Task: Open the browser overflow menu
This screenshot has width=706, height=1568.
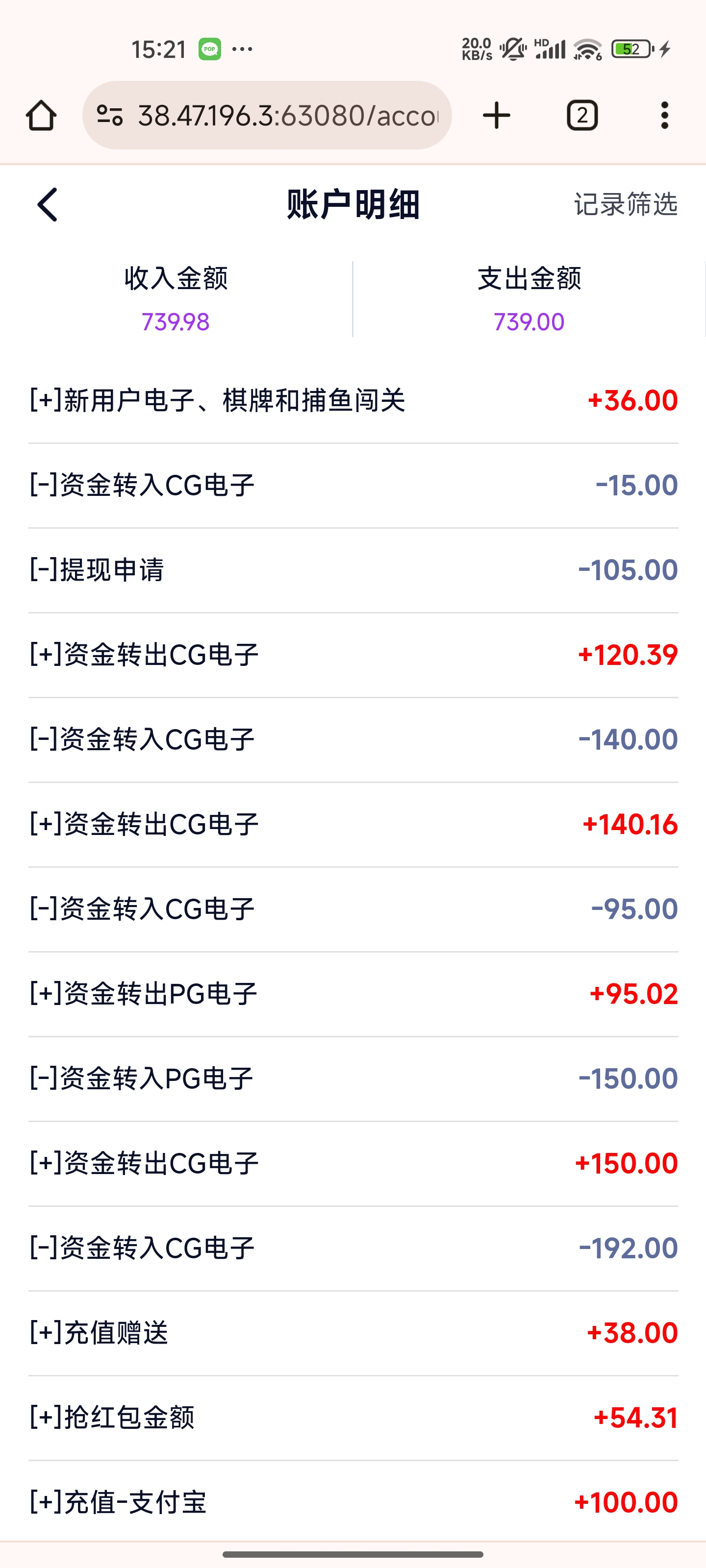Action: [665, 115]
